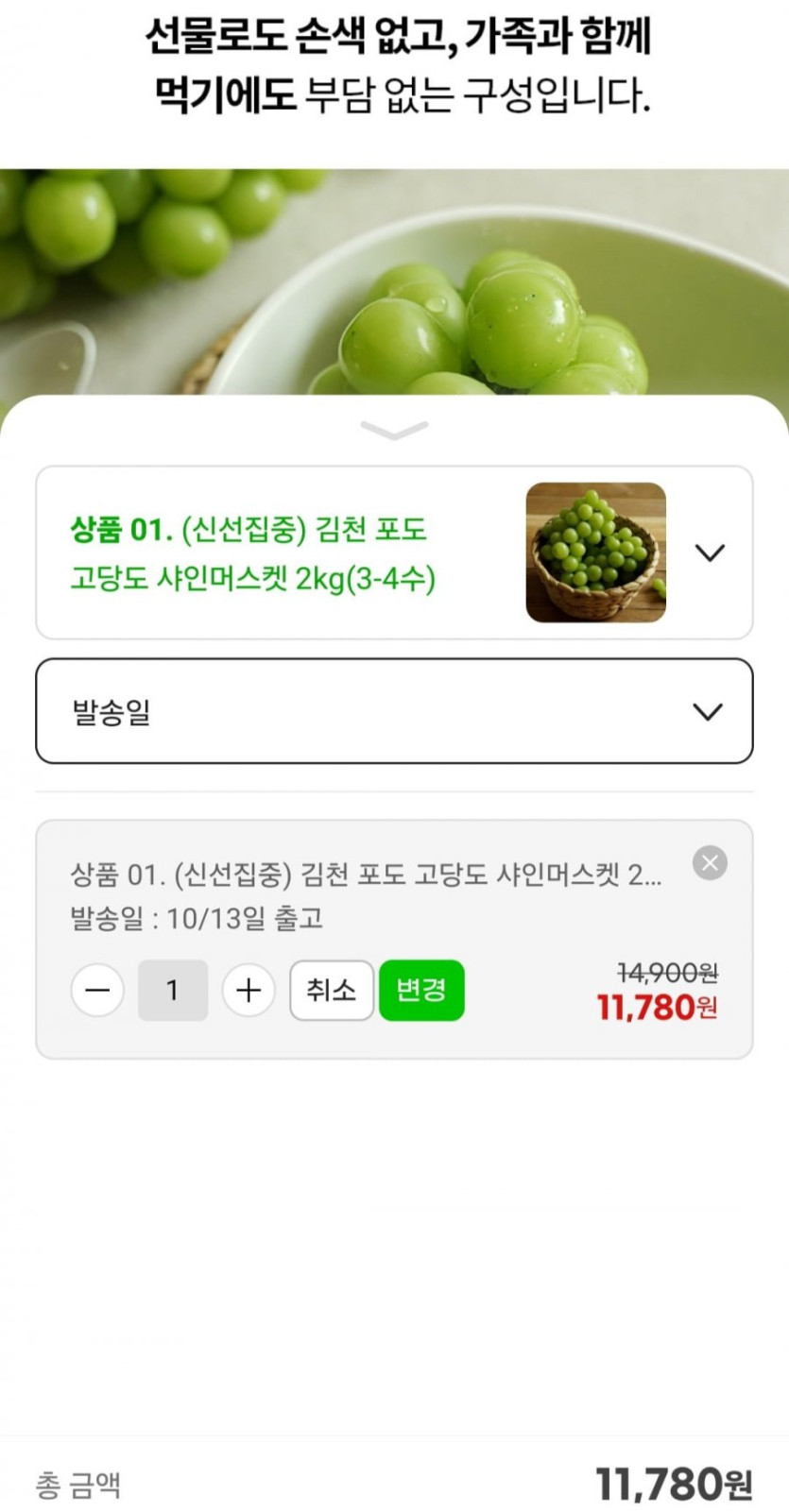Viewport: 789px width, 1512px height.
Task: Collapse the option sheet with the down chevron
Action: click(x=394, y=431)
